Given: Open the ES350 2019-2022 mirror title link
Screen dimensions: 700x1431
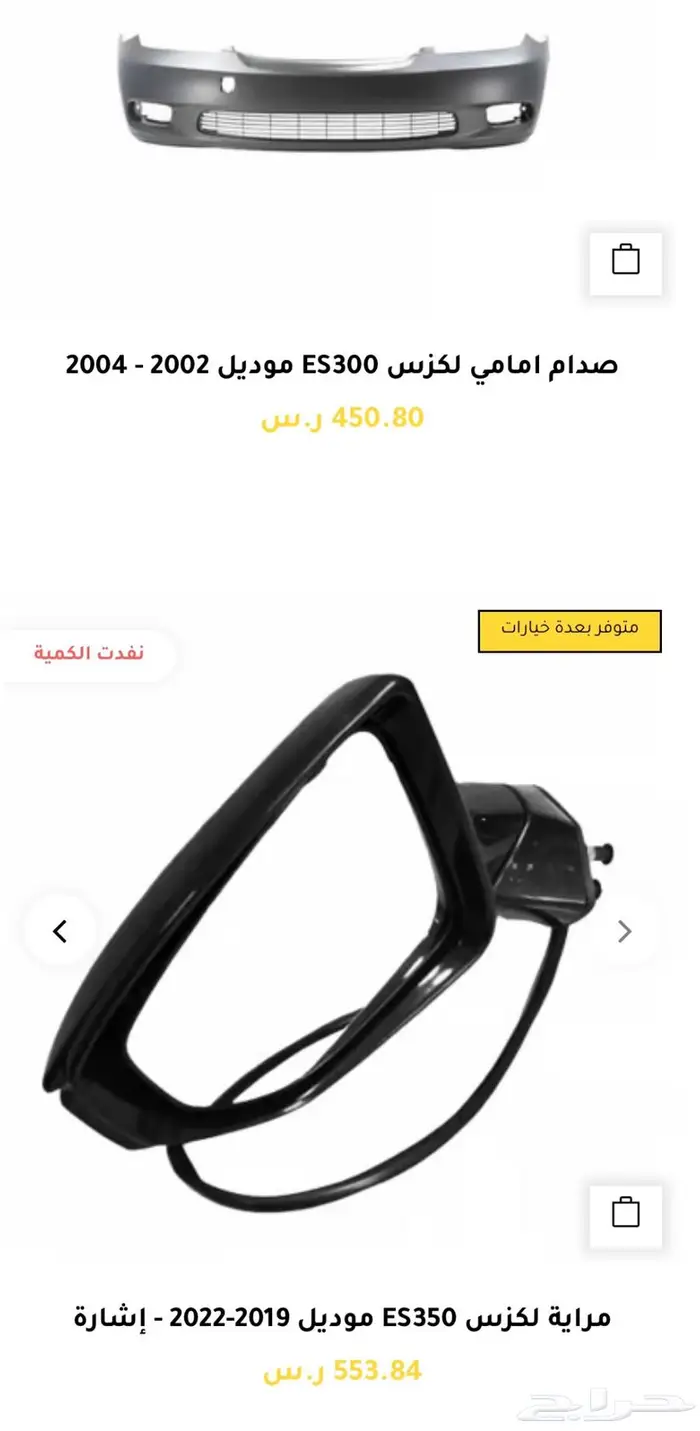Looking at the screenshot, I should pos(342,1317).
